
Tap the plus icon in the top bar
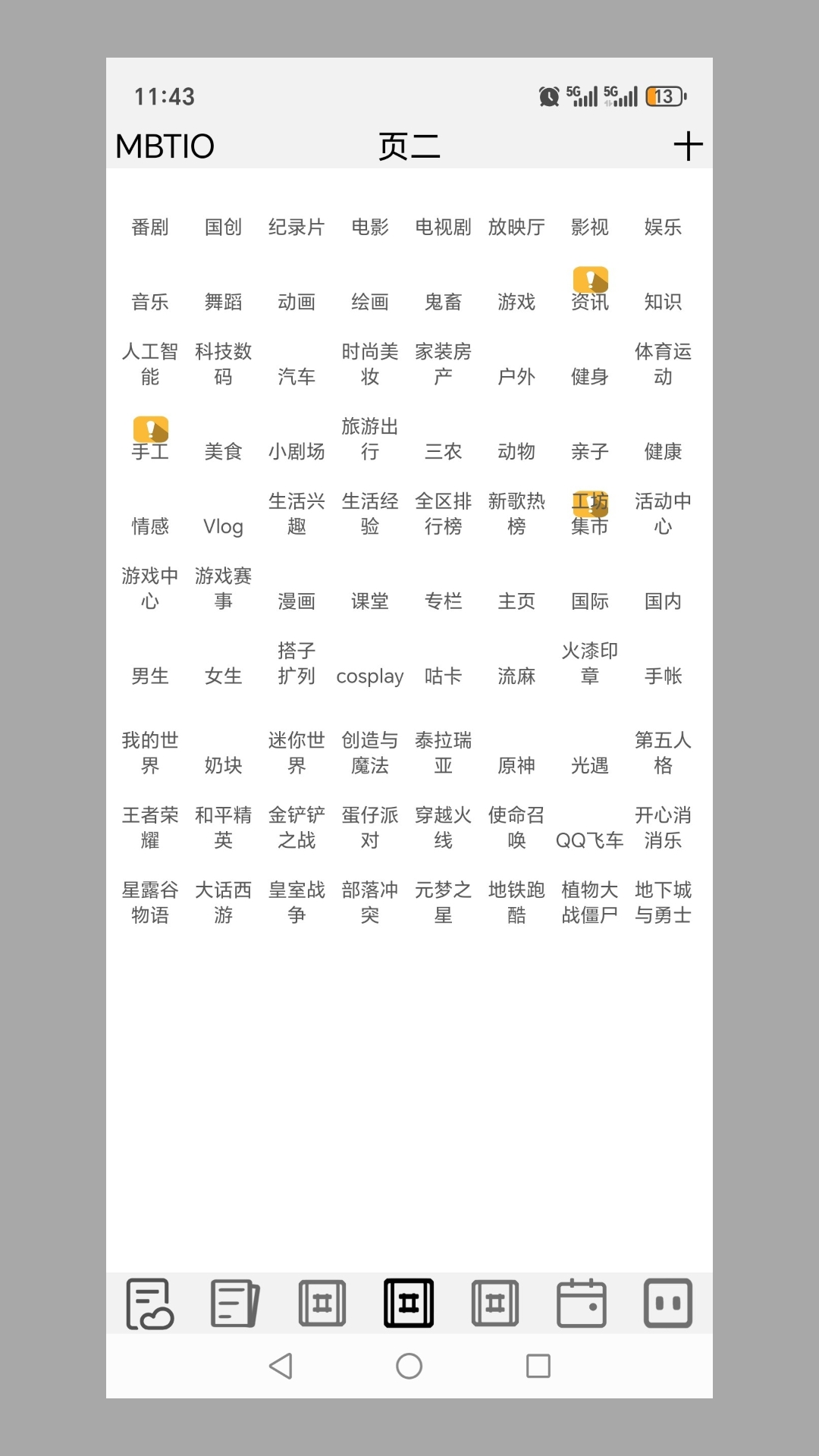pyautogui.click(x=689, y=146)
